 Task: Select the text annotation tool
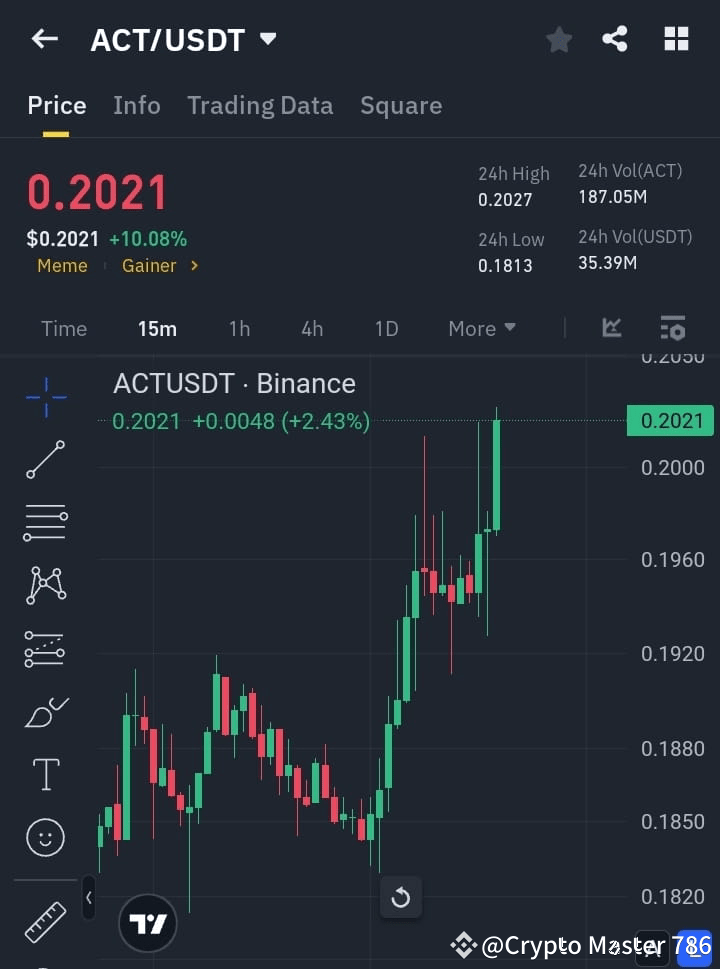(x=45, y=774)
